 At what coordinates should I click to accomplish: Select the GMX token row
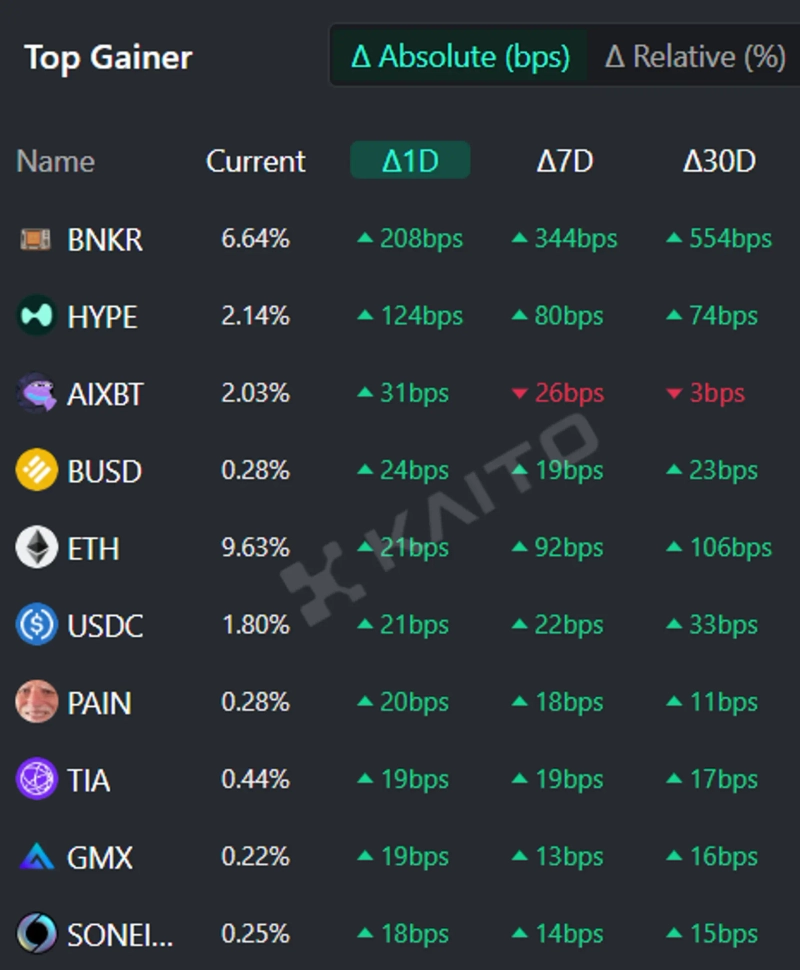99,857
